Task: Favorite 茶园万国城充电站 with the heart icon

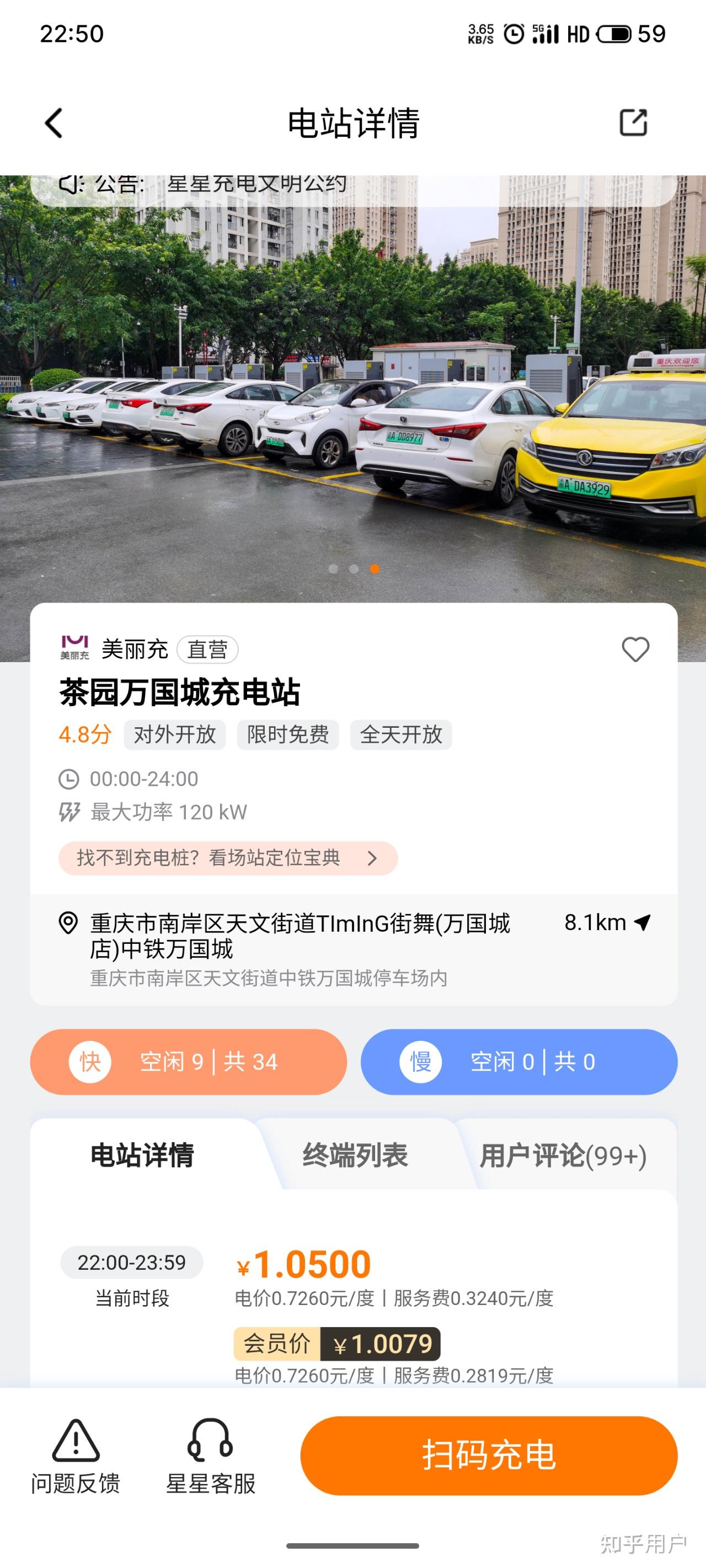Action: pyautogui.click(x=635, y=649)
